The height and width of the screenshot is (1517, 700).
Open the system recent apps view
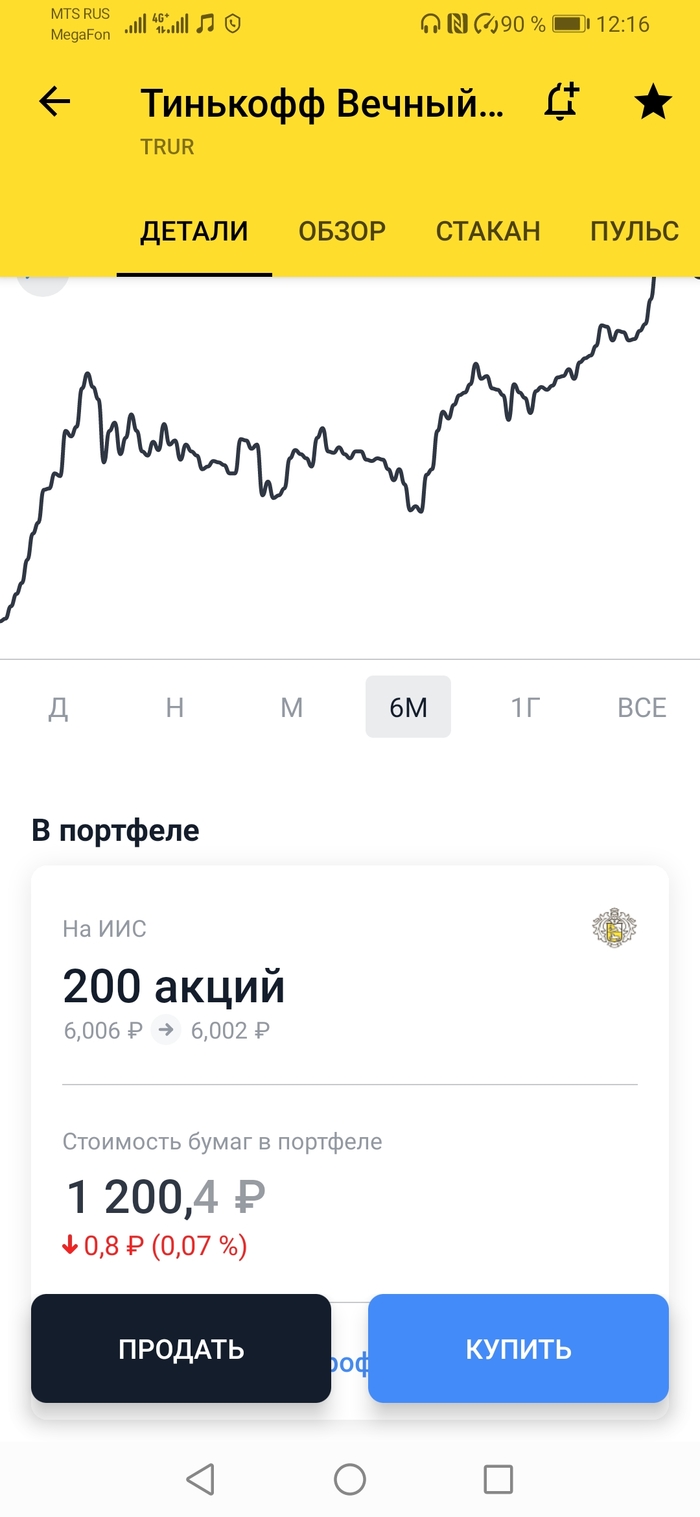point(498,1479)
